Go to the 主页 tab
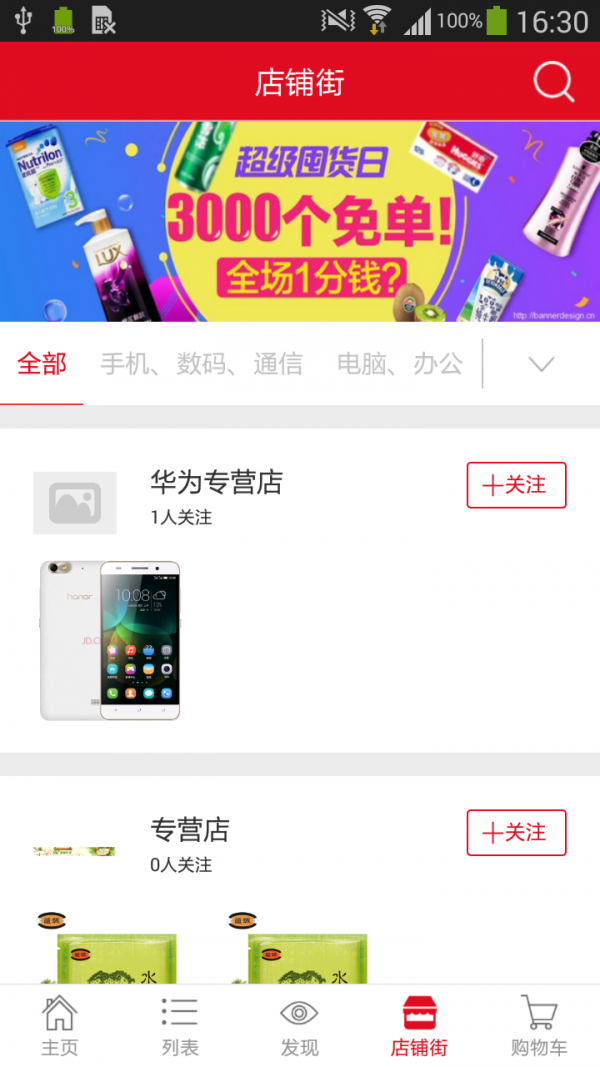 pyautogui.click(x=59, y=1026)
